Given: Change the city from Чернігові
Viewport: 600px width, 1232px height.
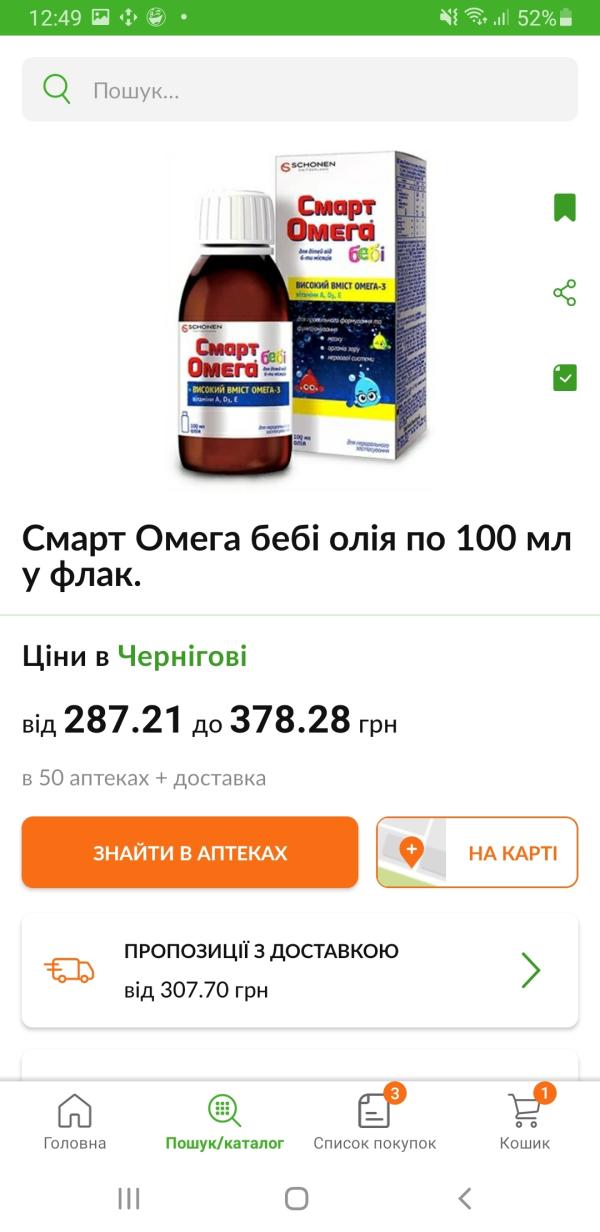Looking at the screenshot, I should coord(182,656).
